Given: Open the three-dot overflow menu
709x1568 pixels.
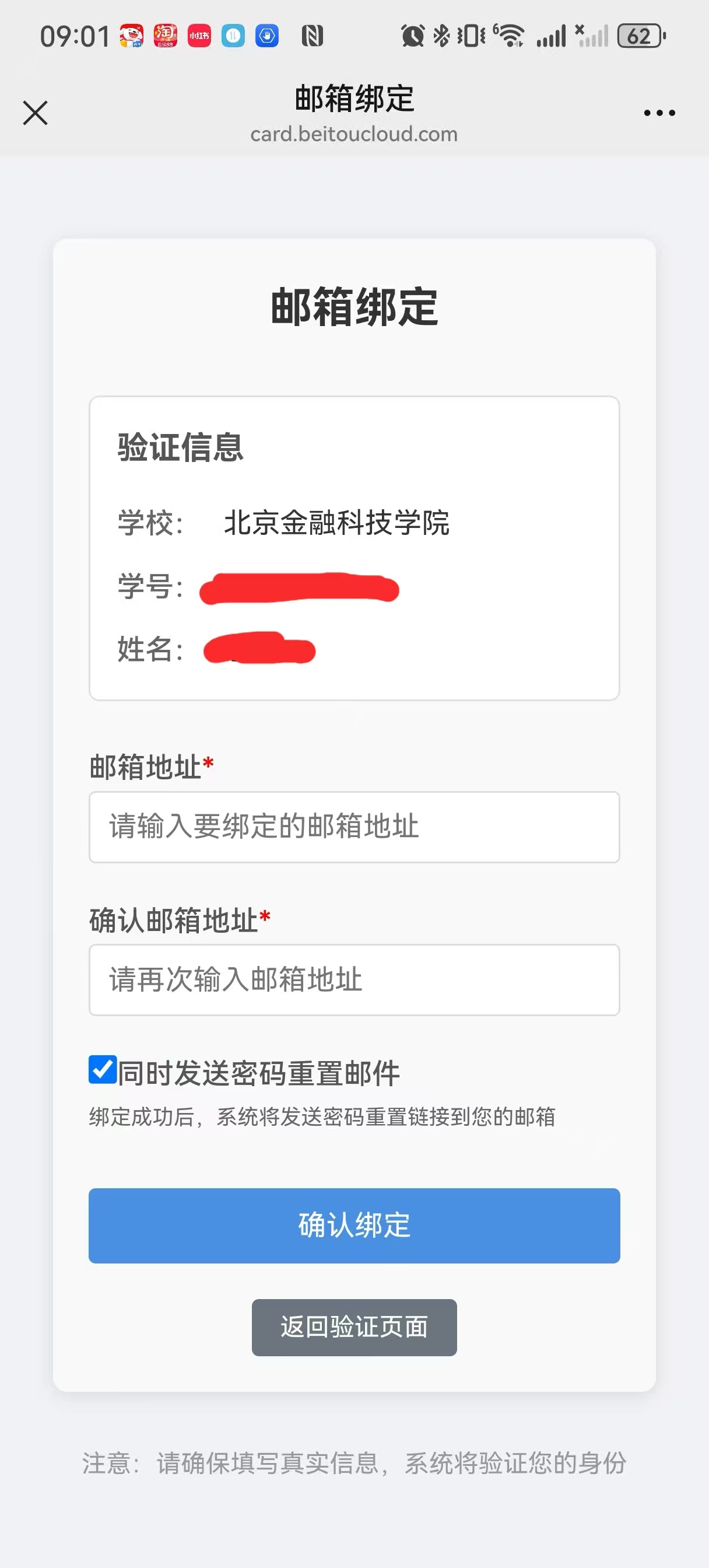Looking at the screenshot, I should [659, 113].
